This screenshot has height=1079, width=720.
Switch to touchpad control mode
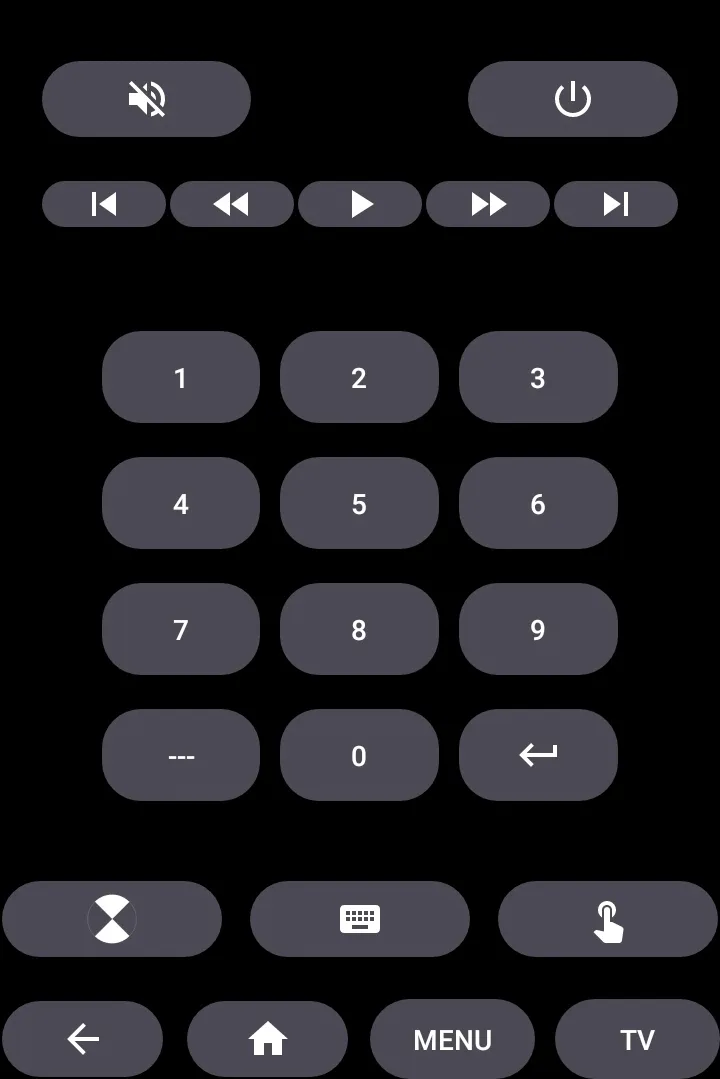606,919
